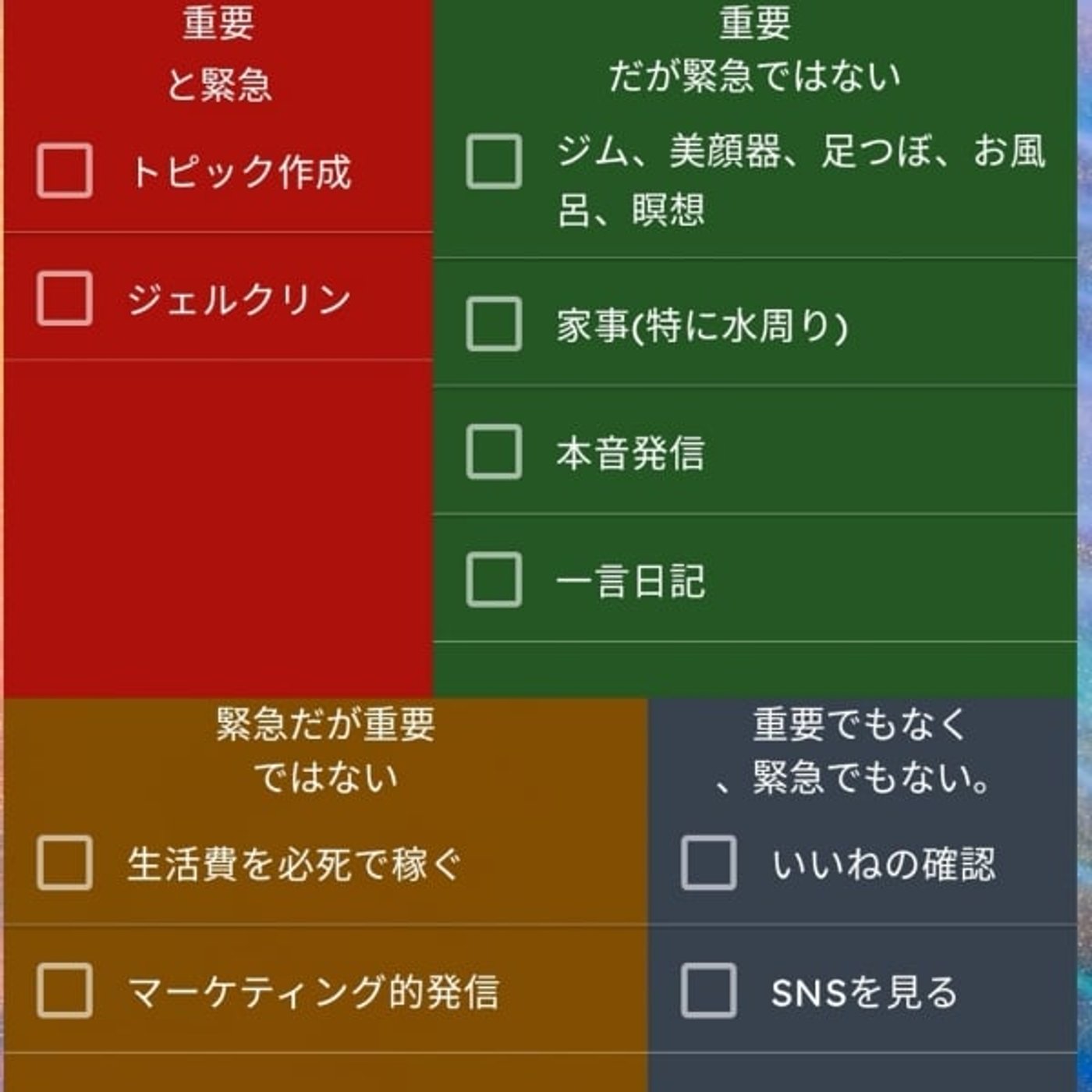Check off いいねの確認 task
The width and height of the screenshot is (1092, 1092).
point(708,863)
